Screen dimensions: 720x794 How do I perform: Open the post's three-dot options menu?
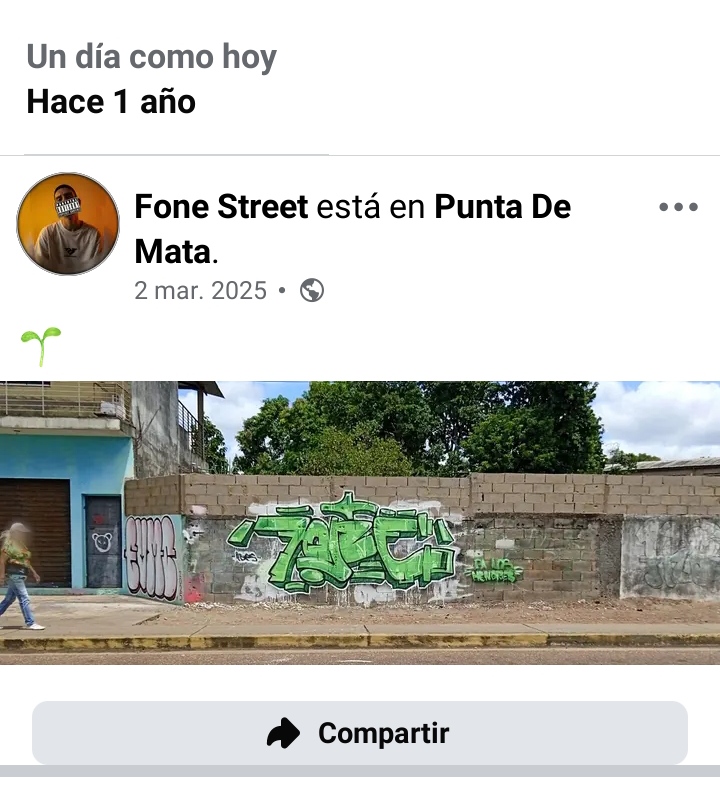click(x=678, y=208)
